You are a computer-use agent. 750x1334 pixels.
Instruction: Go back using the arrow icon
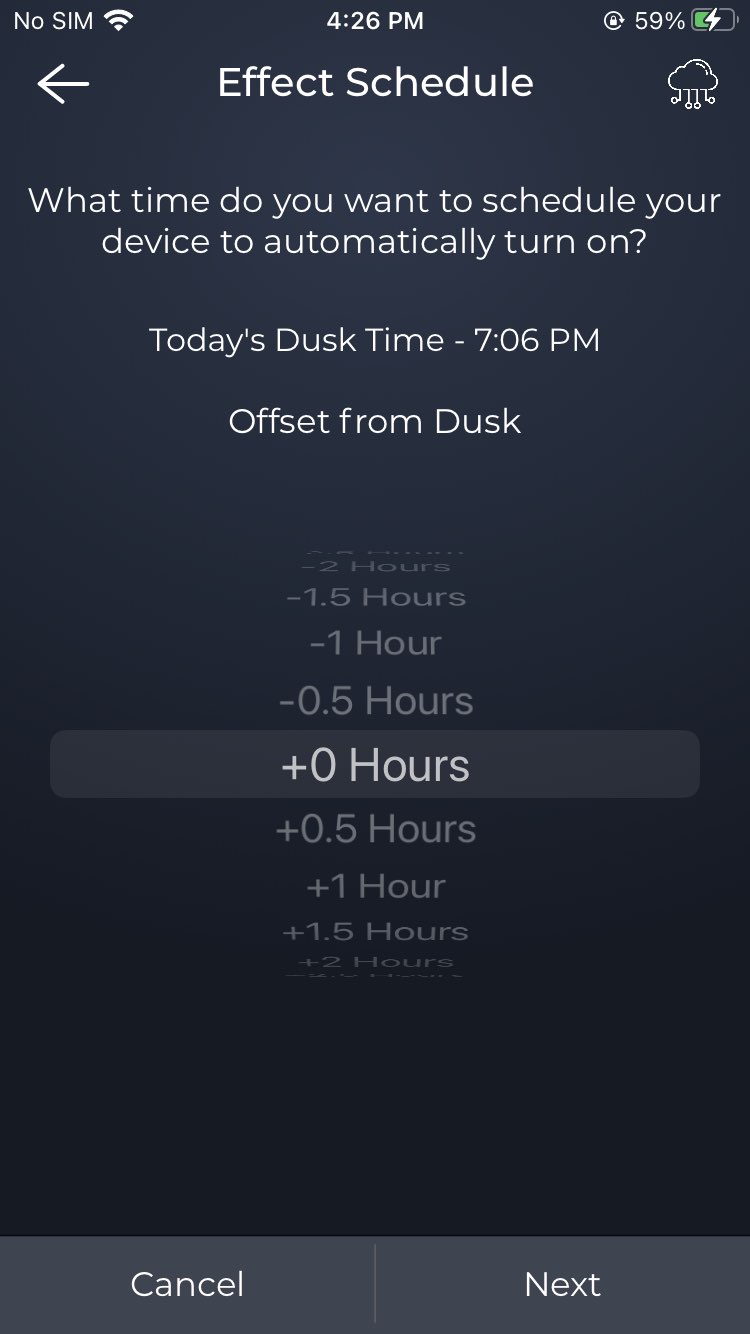pyautogui.click(x=63, y=84)
